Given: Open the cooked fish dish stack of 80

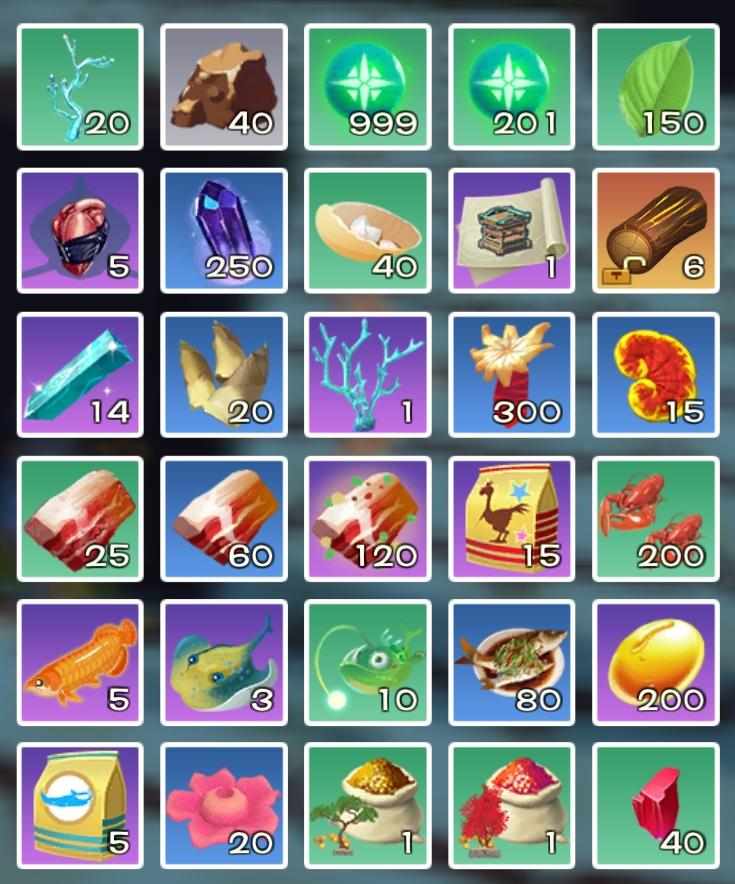Looking at the screenshot, I should [x=512, y=662].
